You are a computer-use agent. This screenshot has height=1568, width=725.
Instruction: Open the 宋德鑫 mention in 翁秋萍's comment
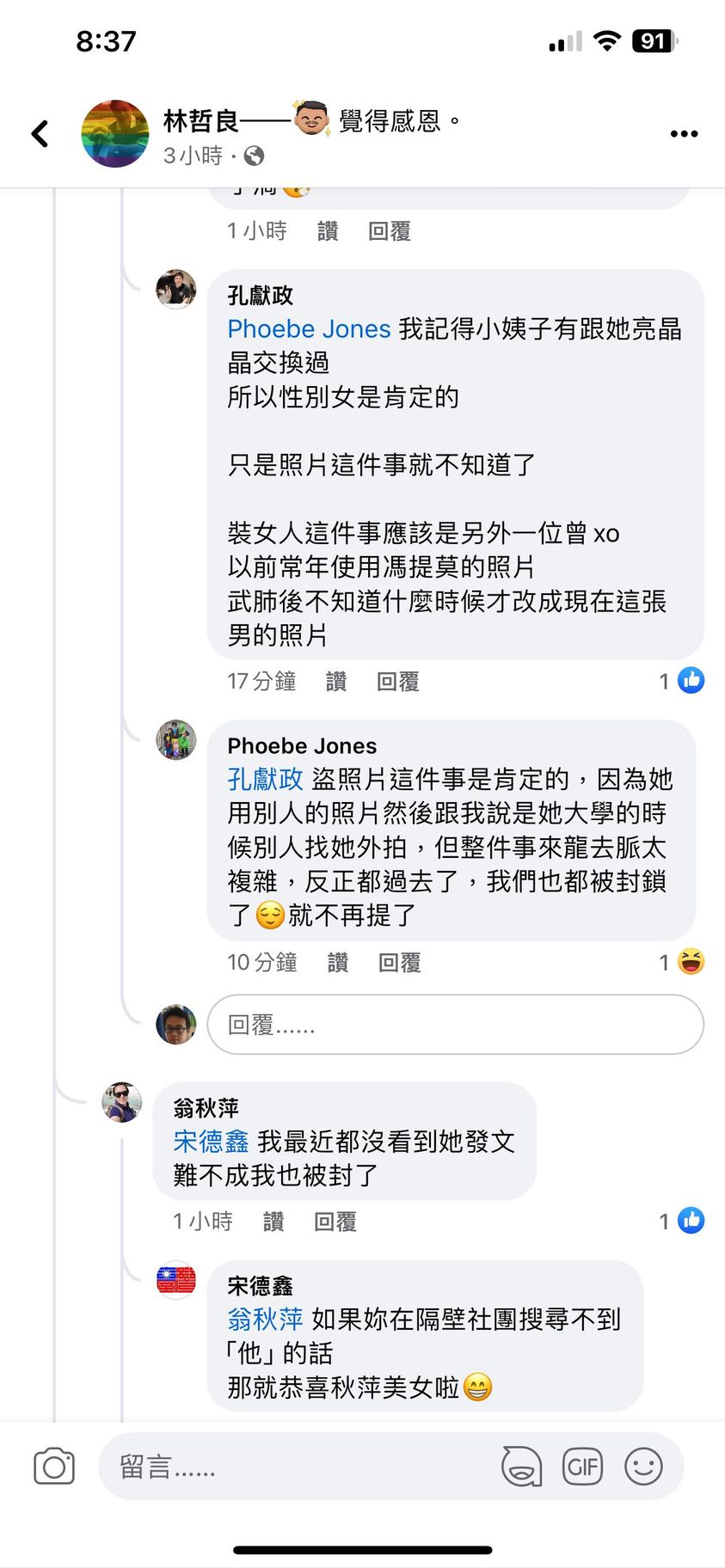coord(211,1142)
